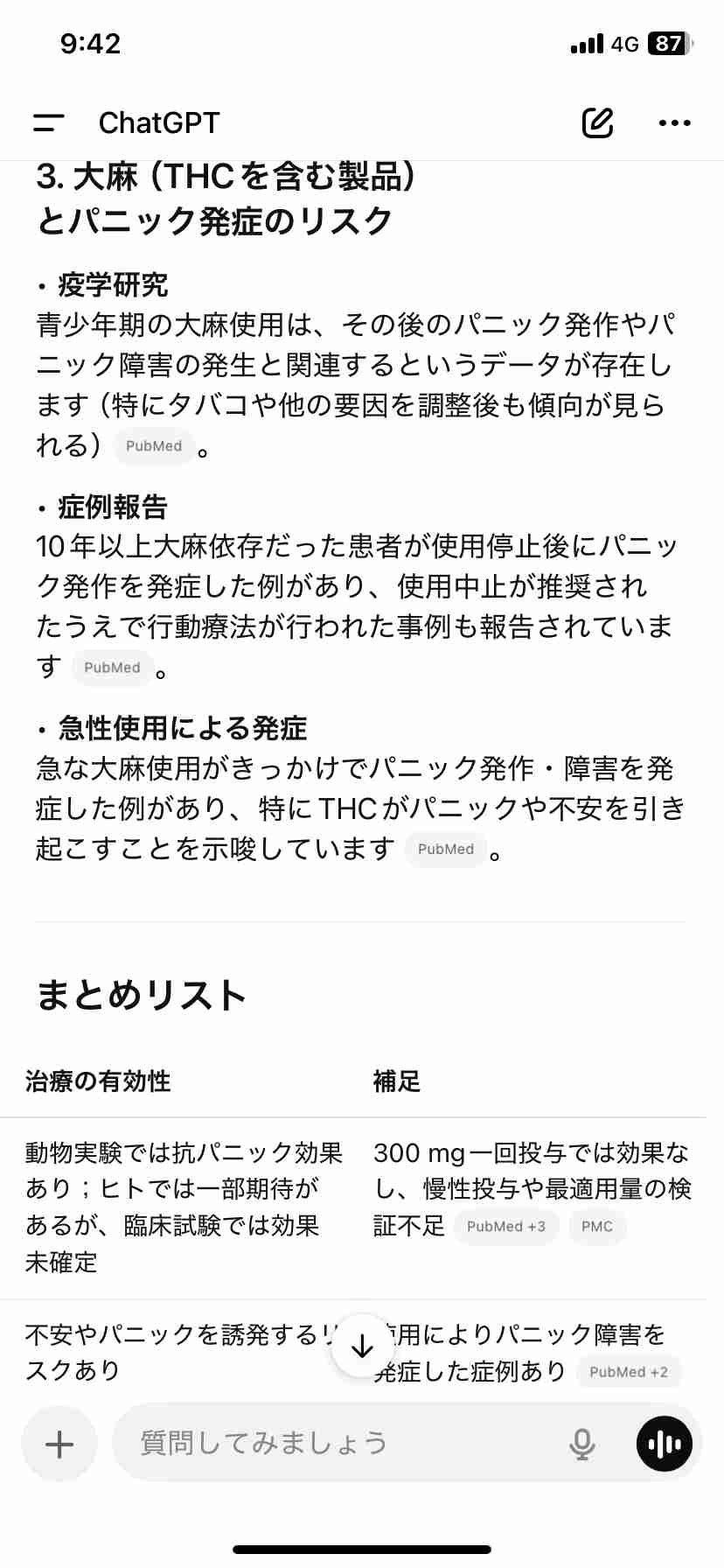The image size is (724, 1568).
Task: Start dictation with the microphone icon
Action: [582, 1444]
